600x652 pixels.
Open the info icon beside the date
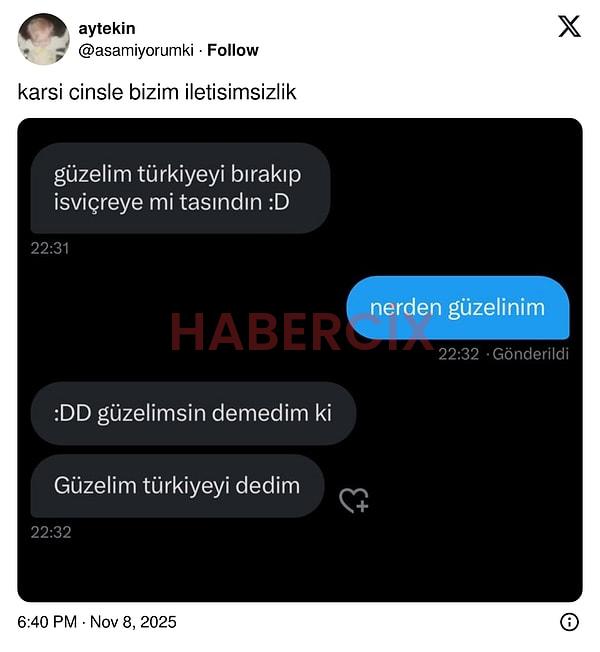[x=569, y=622]
